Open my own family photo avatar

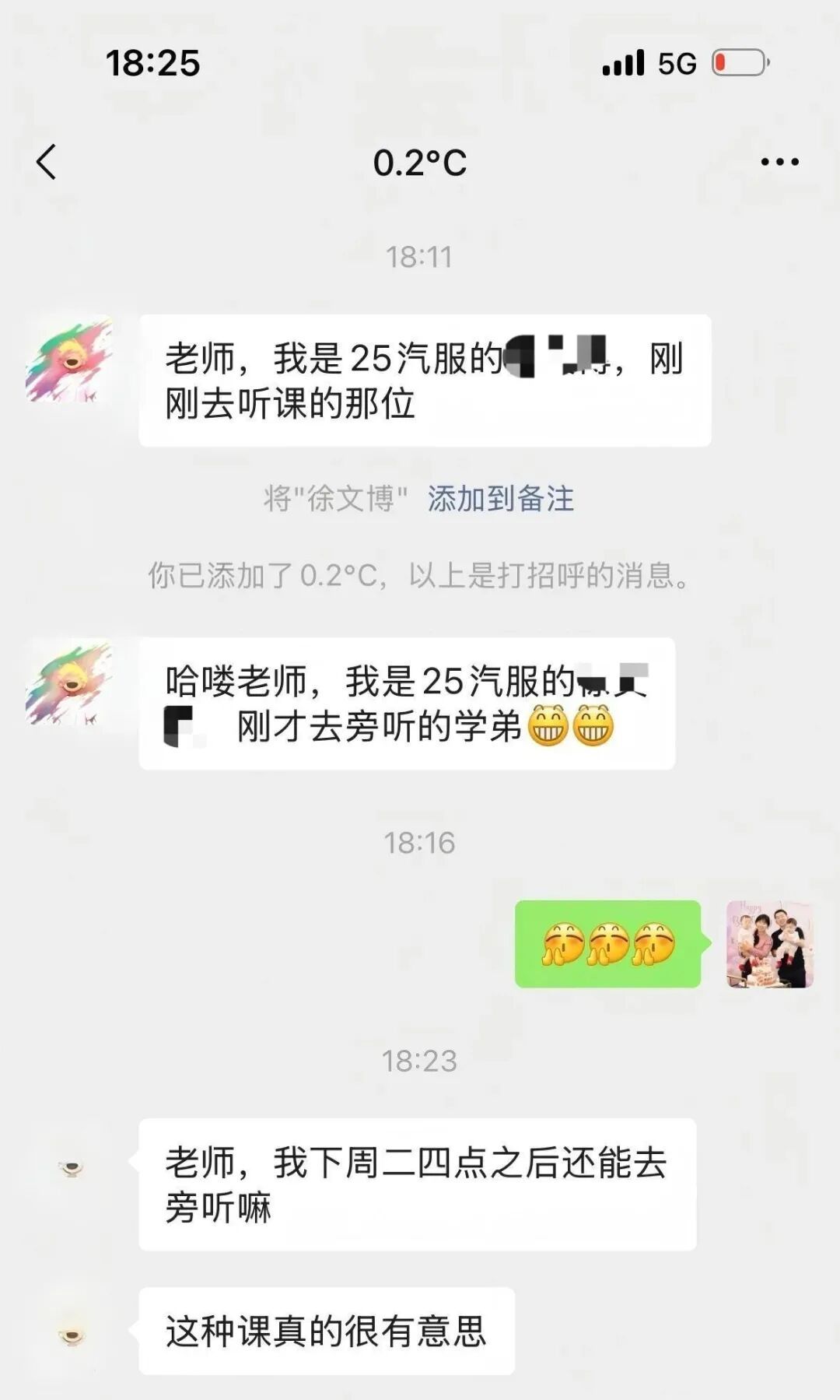769,944
